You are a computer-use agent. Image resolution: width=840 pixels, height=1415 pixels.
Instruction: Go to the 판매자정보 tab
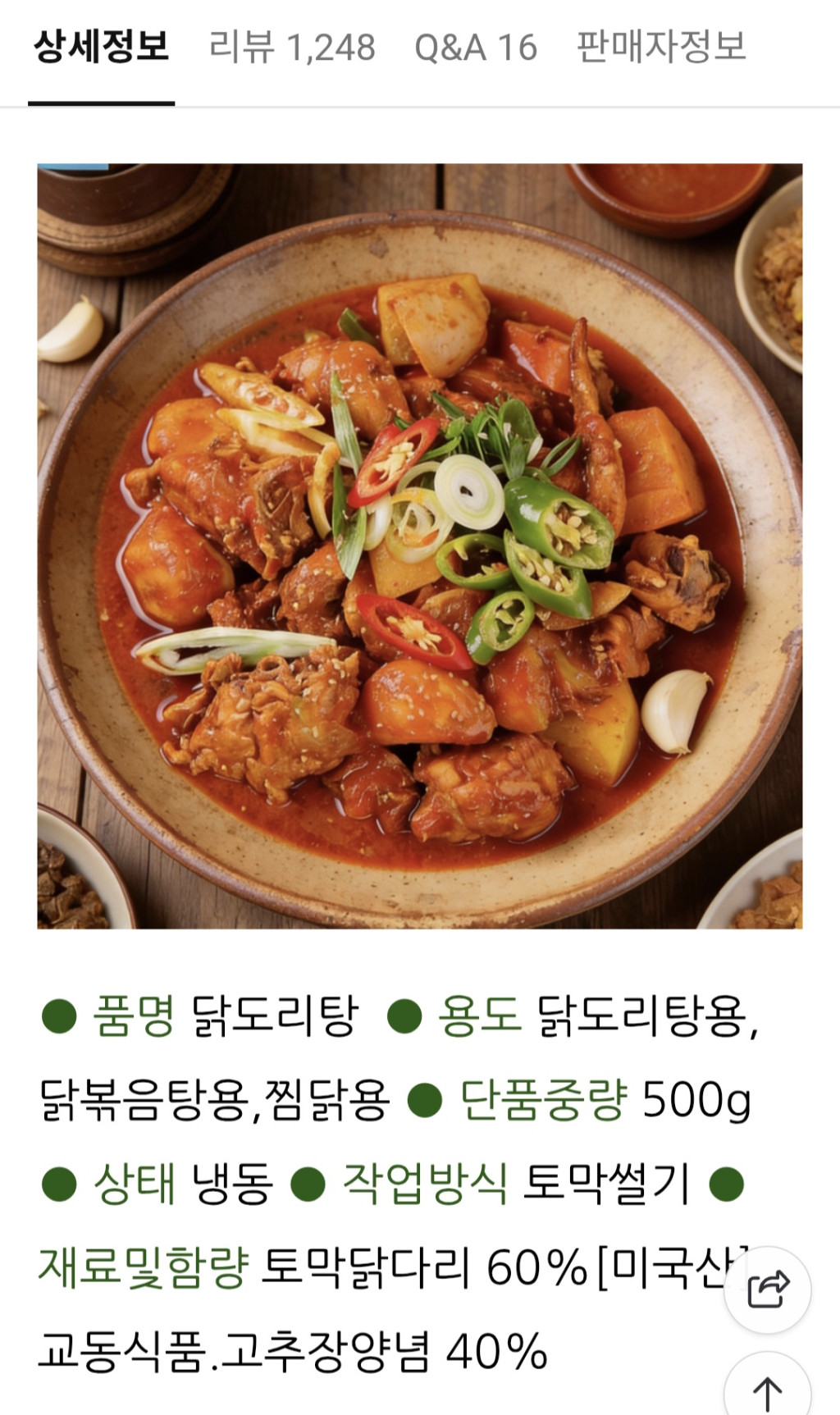[x=661, y=48]
